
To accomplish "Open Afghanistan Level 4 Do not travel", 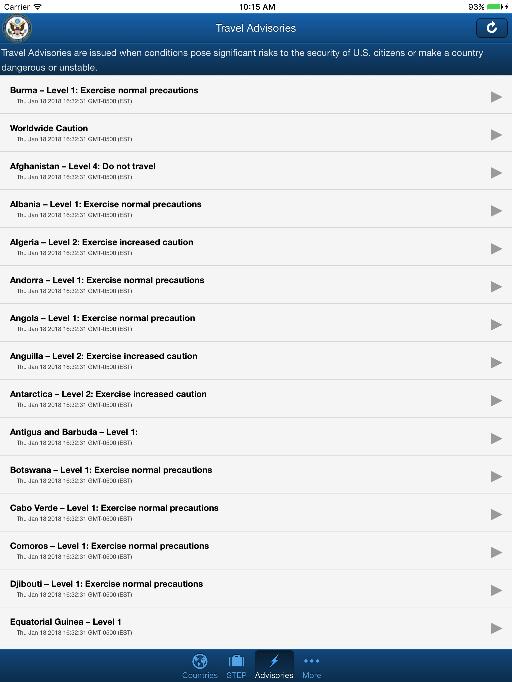I will point(256,170).
